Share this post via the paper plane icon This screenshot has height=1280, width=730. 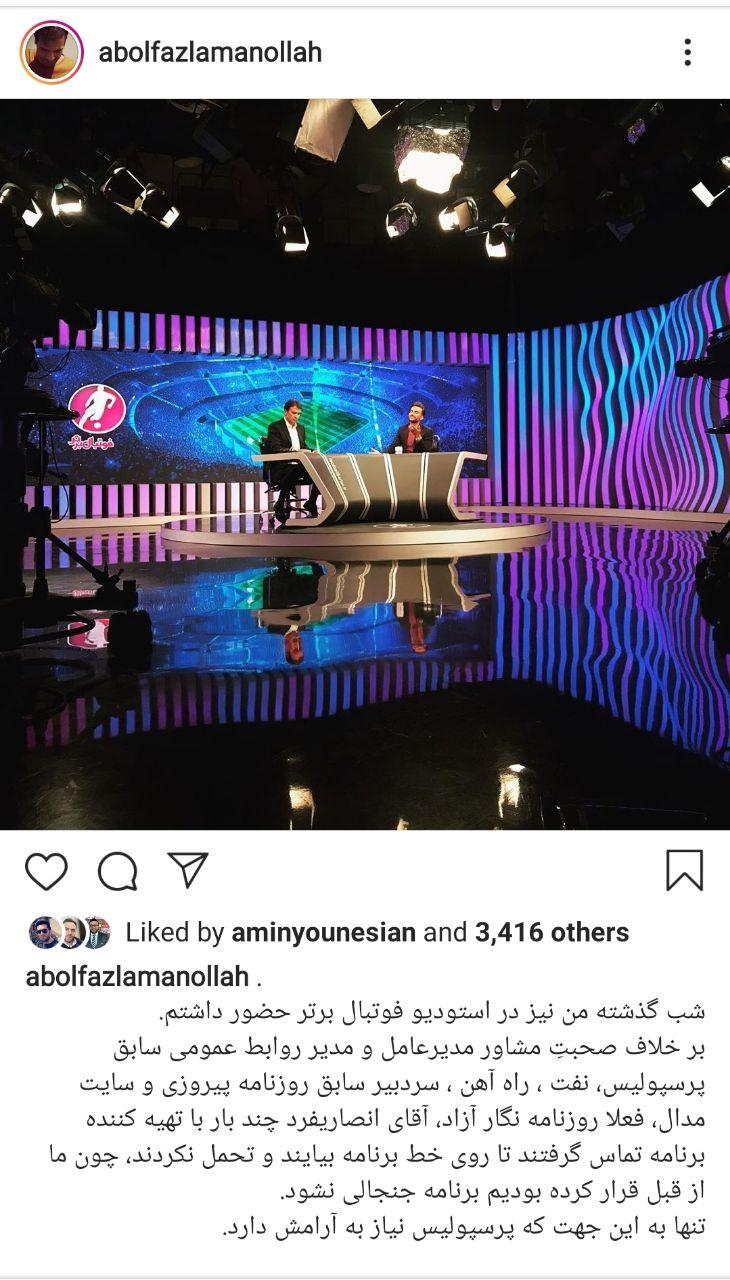click(188, 871)
